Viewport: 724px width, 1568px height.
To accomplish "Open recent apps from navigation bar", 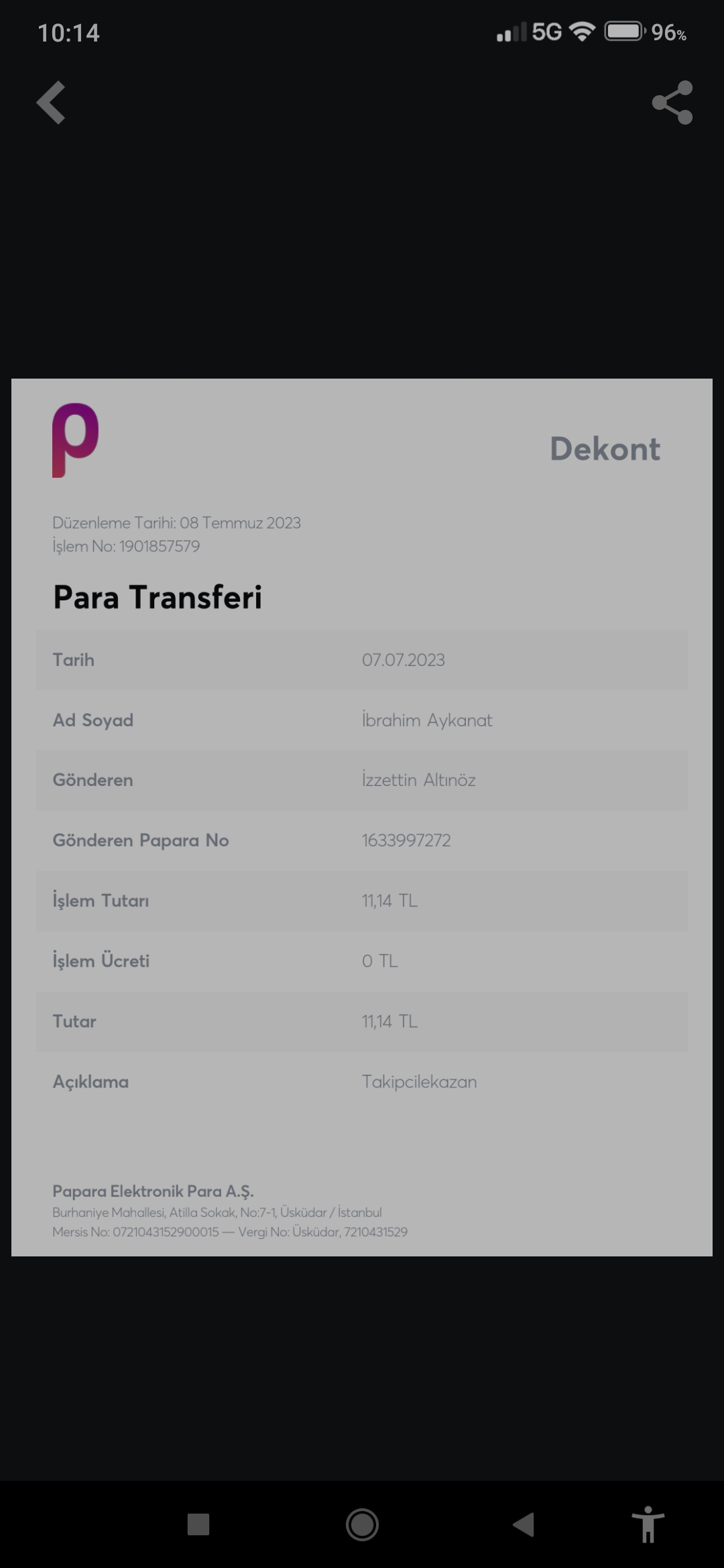I will click(198, 1524).
